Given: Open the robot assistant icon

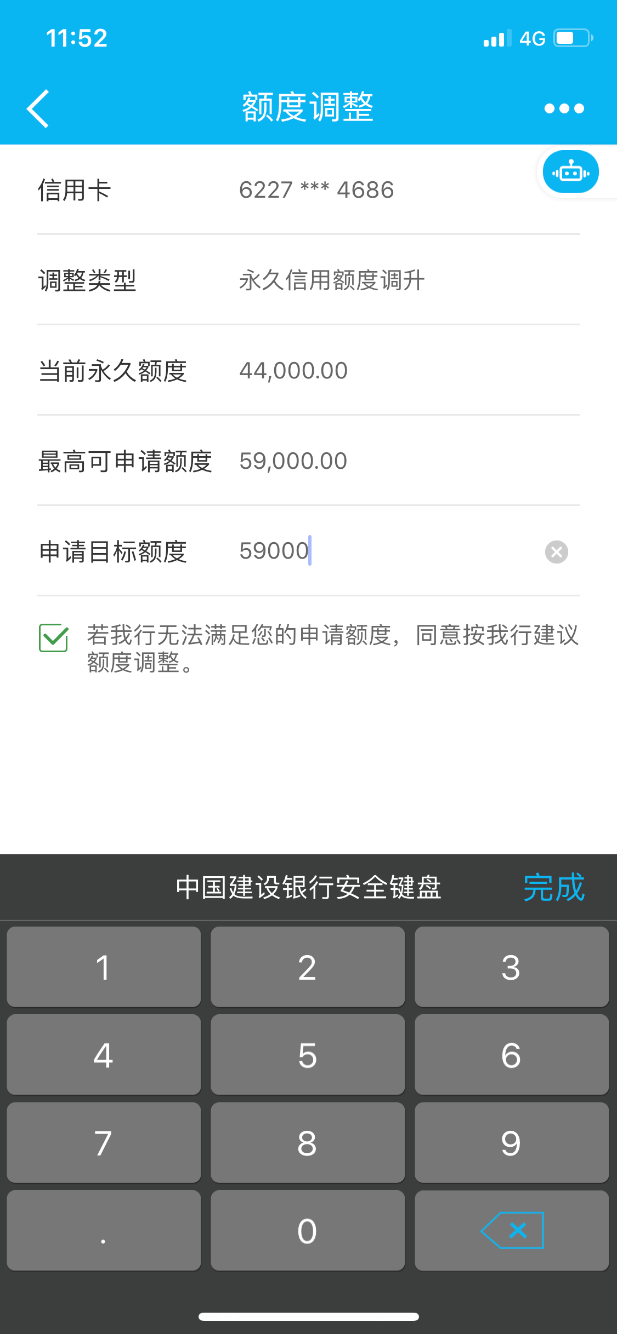Looking at the screenshot, I should pyautogui.click(x=571, y=172).
